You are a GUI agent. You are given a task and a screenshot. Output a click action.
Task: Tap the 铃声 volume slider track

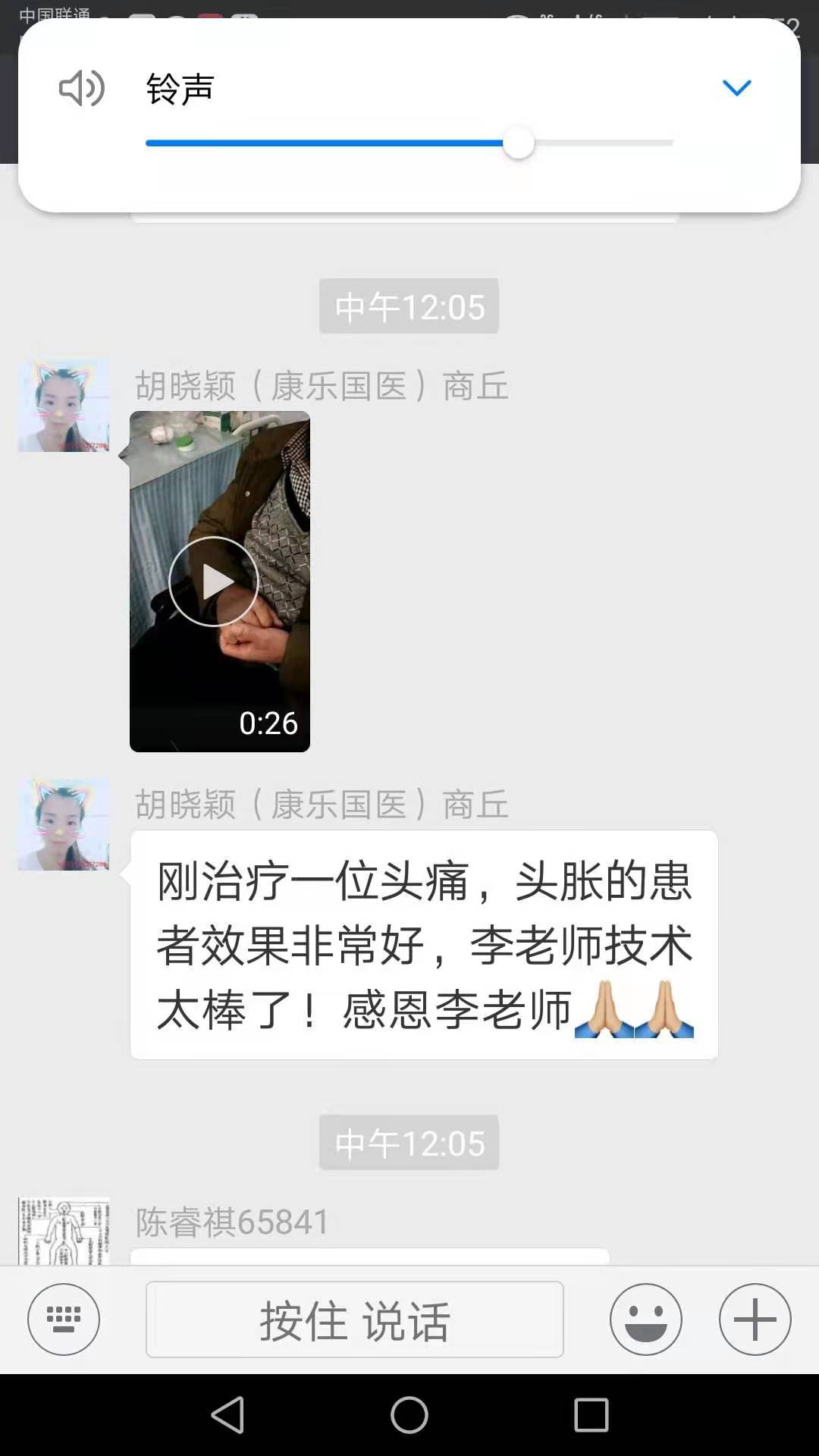(409, 143)
